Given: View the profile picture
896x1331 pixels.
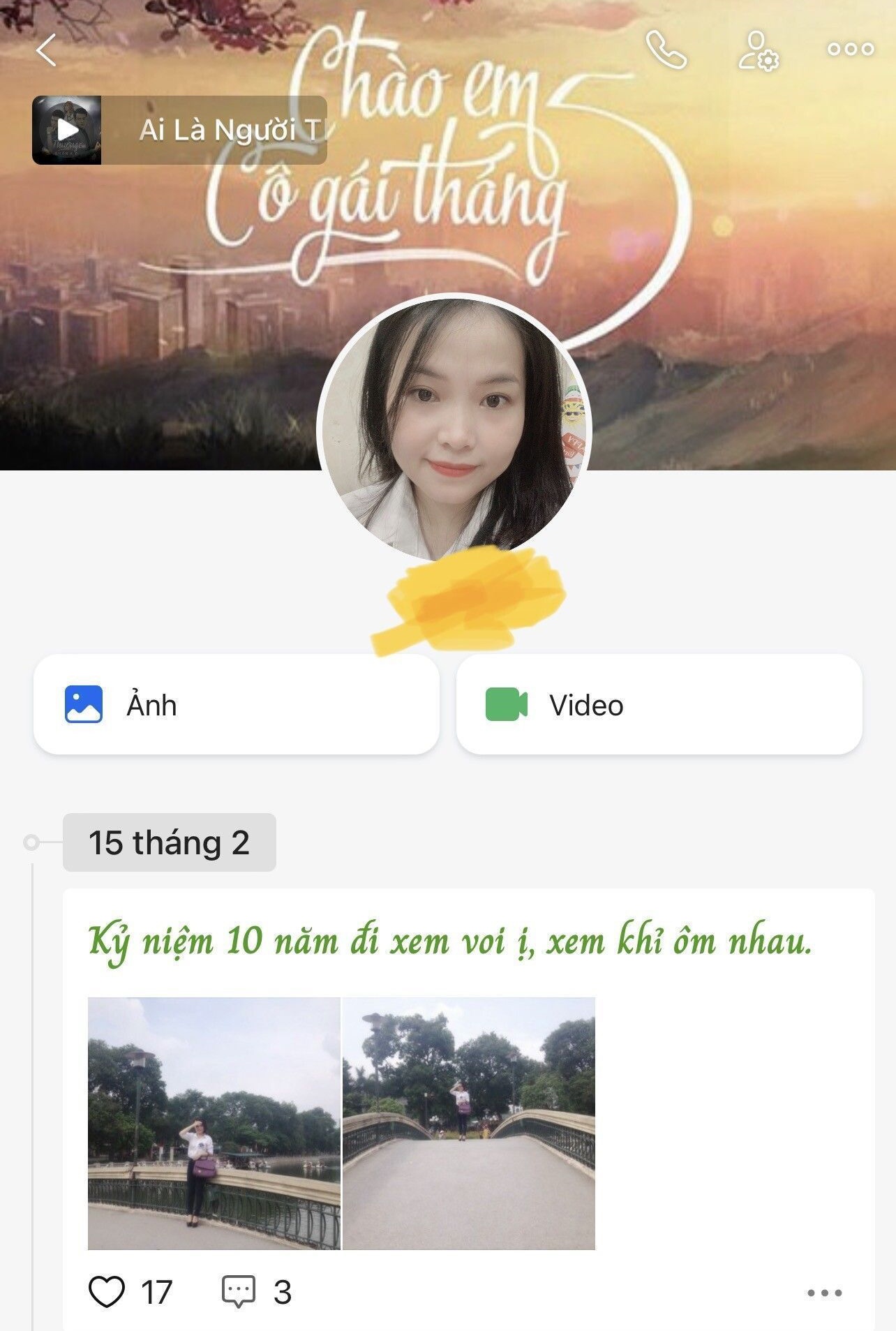Looking at the screenshot, I should point(454,429).
